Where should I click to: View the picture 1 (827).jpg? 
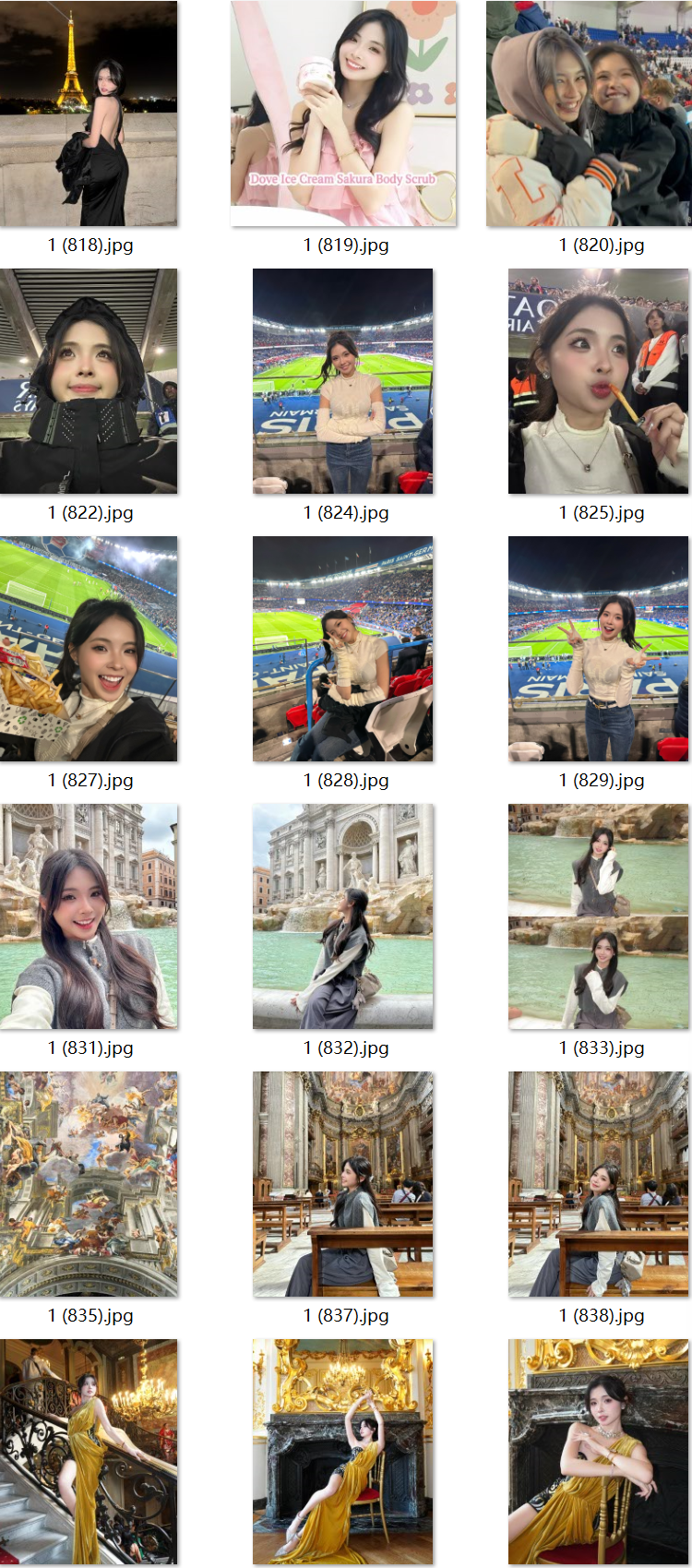(x=89, y=649)
